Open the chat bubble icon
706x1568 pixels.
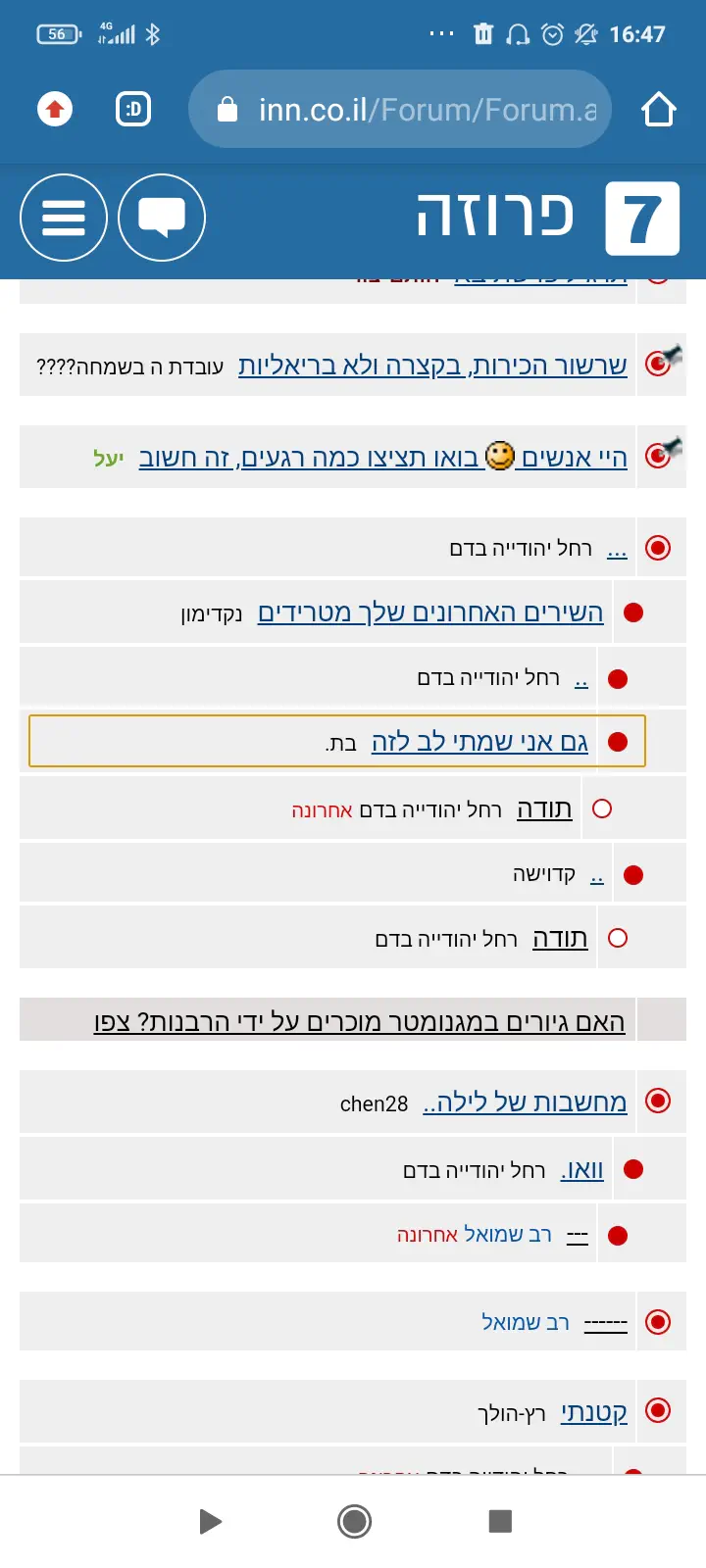pos(162,218)
